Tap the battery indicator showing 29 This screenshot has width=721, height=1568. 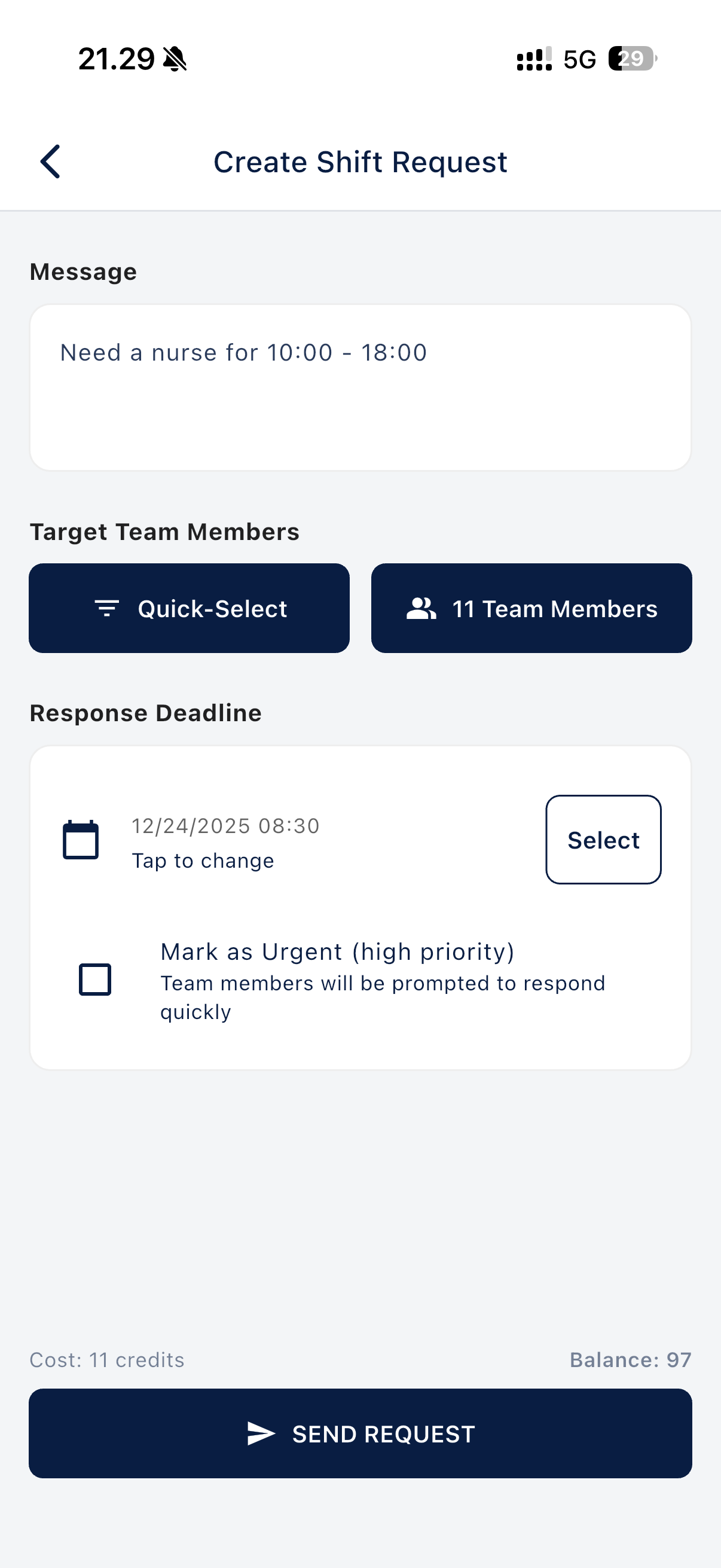pos(630,58)
